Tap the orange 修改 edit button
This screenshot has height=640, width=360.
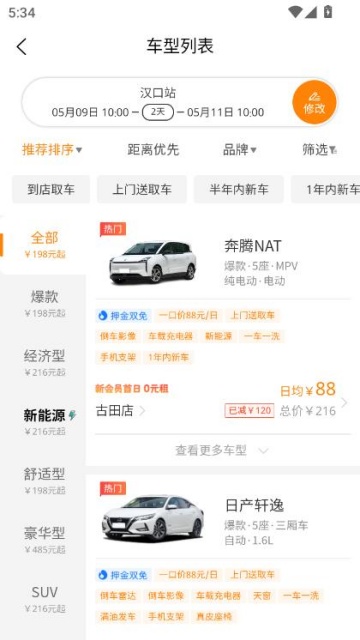[x=314, y=102]
